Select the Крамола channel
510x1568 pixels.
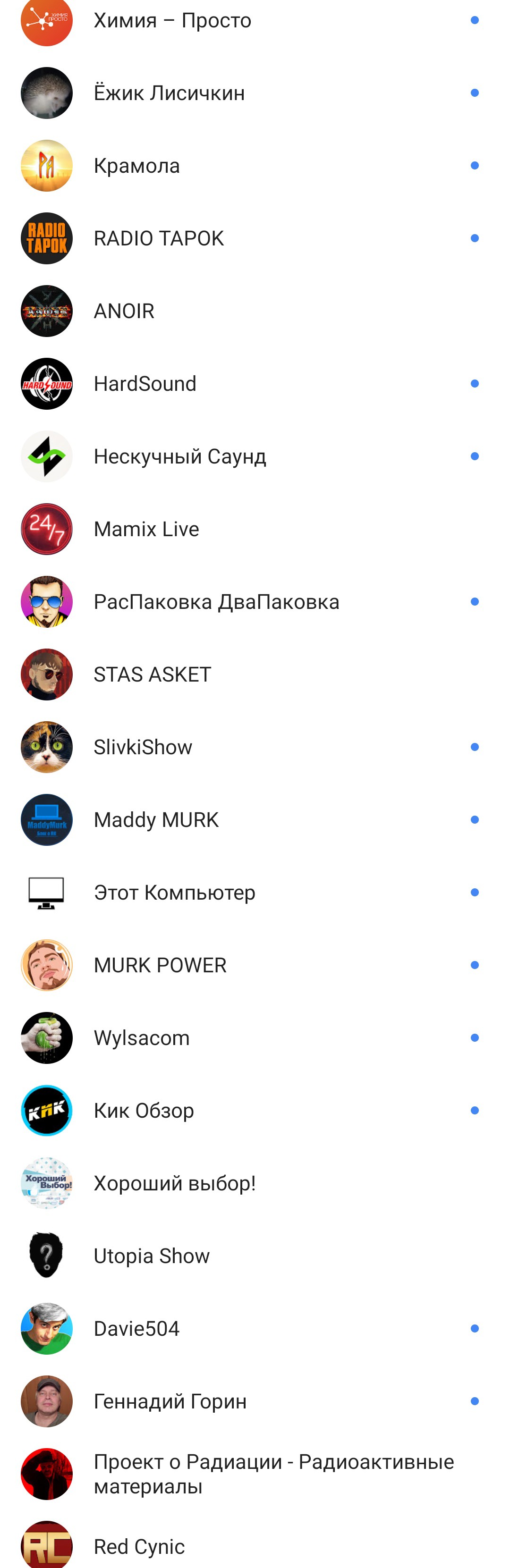pyautogui.click(x=255, y=166)
